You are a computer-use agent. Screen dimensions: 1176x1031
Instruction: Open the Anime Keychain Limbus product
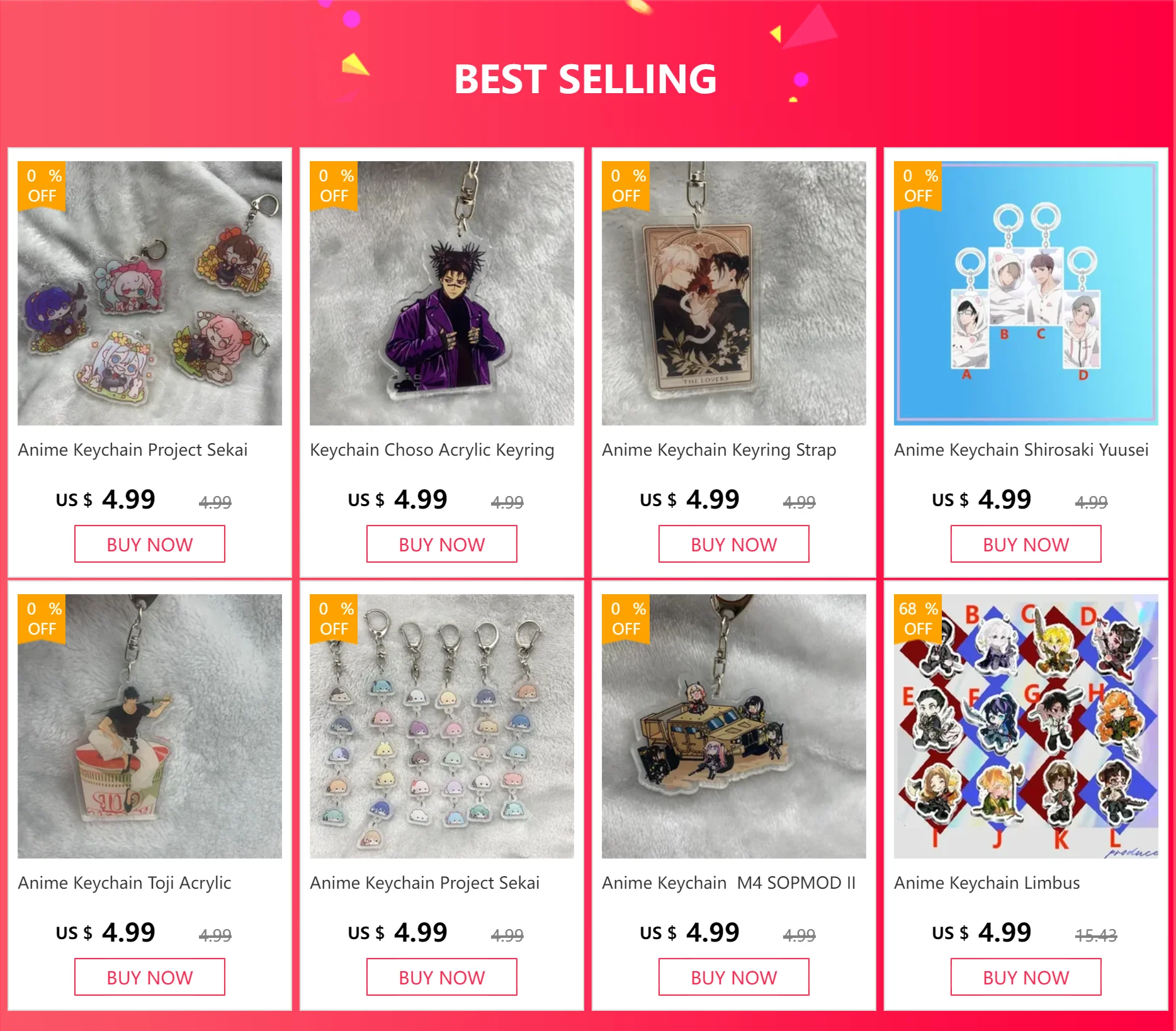[1026, 726]
